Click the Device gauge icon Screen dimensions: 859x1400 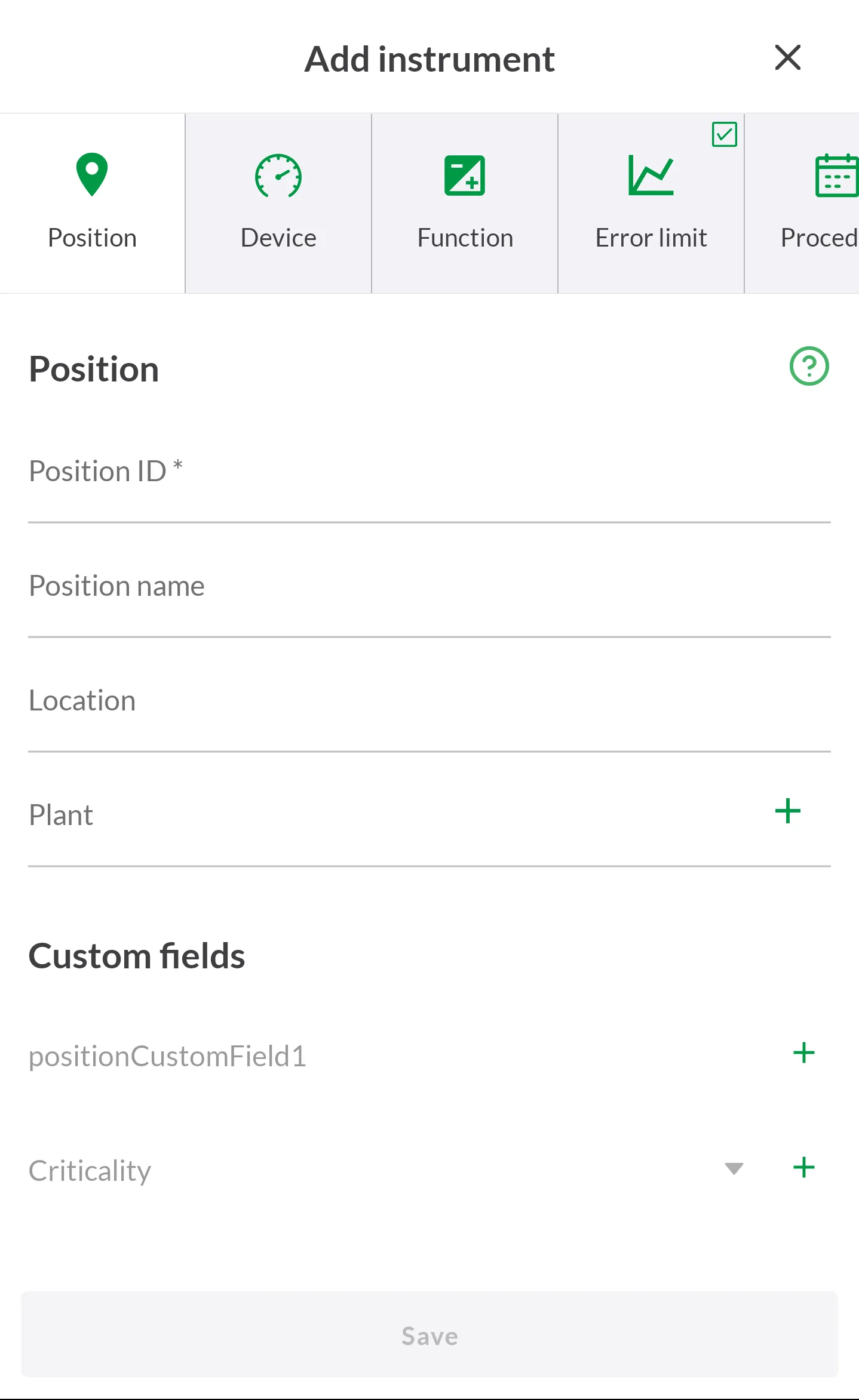coord(278,174)
